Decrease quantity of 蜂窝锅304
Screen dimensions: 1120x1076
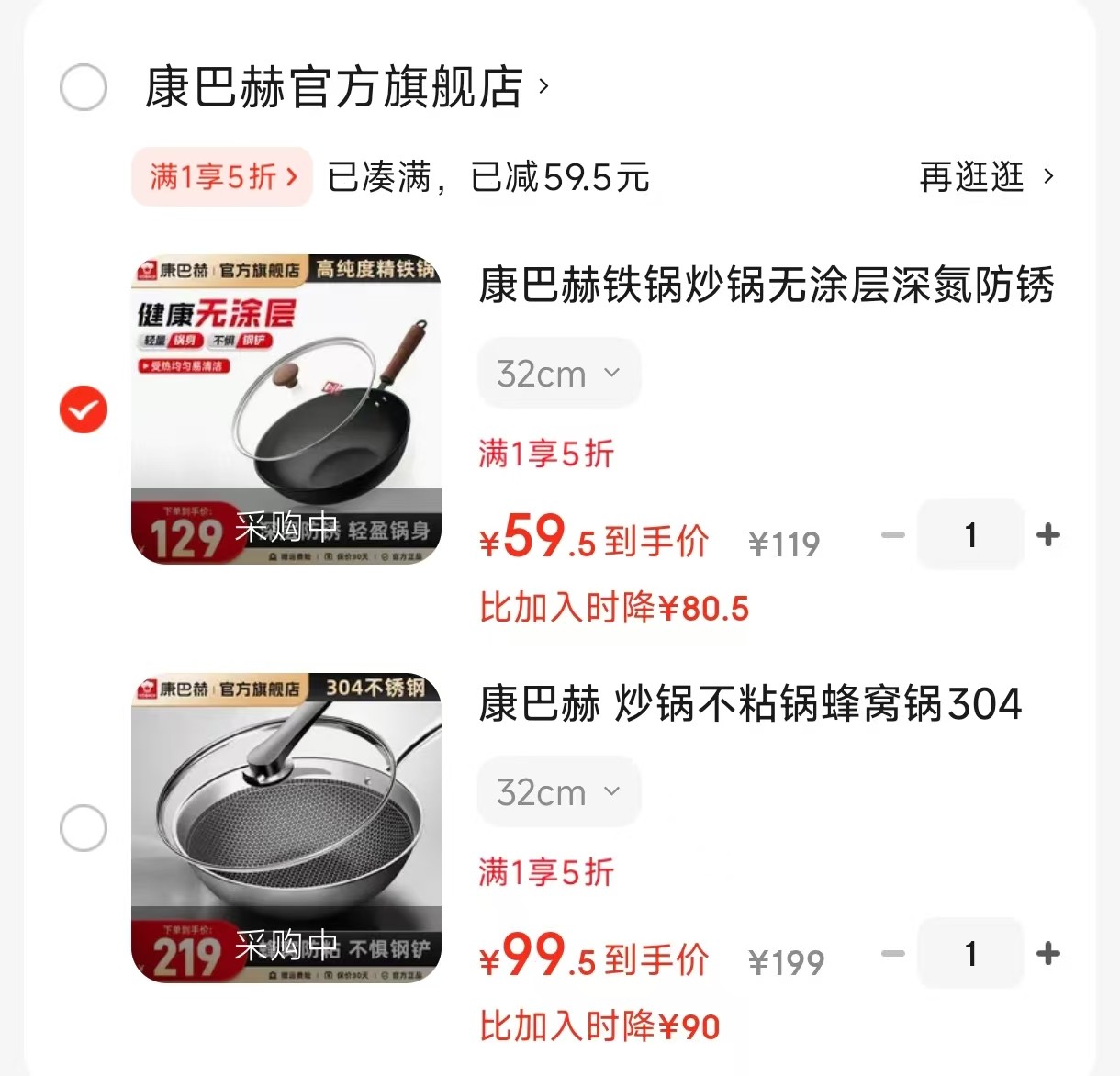[893, 953]
